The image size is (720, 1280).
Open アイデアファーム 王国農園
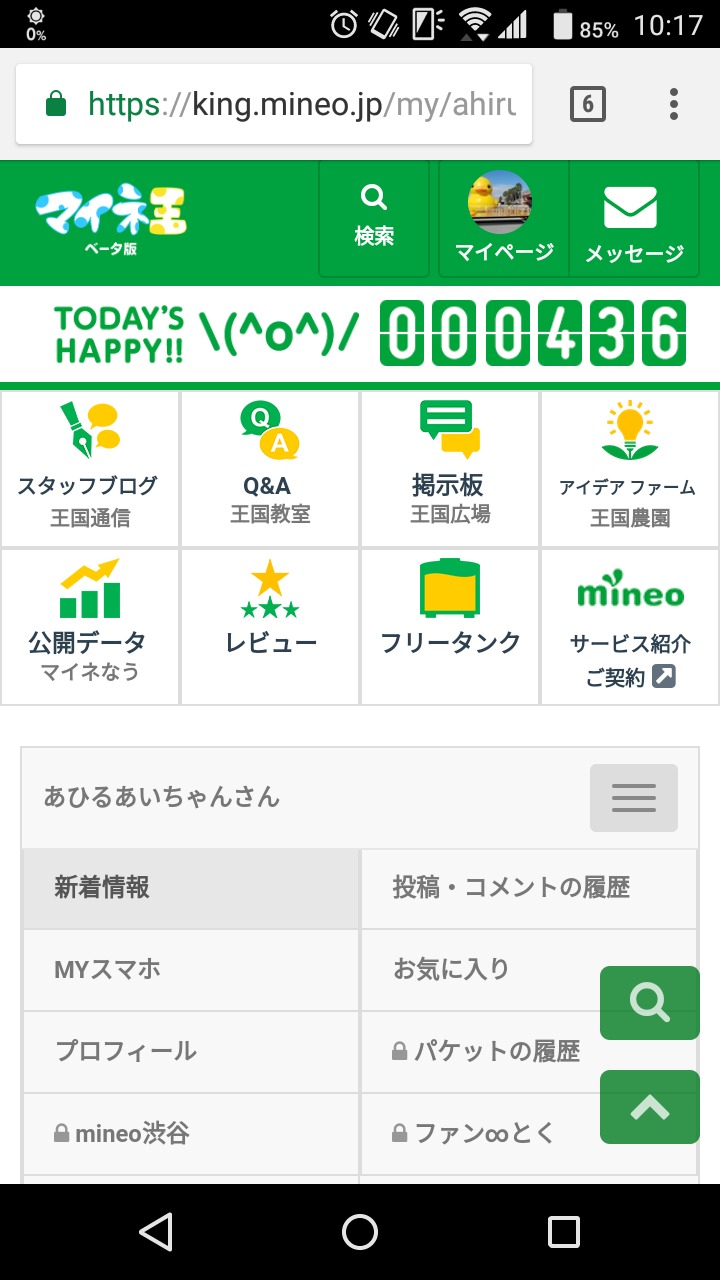629,468
